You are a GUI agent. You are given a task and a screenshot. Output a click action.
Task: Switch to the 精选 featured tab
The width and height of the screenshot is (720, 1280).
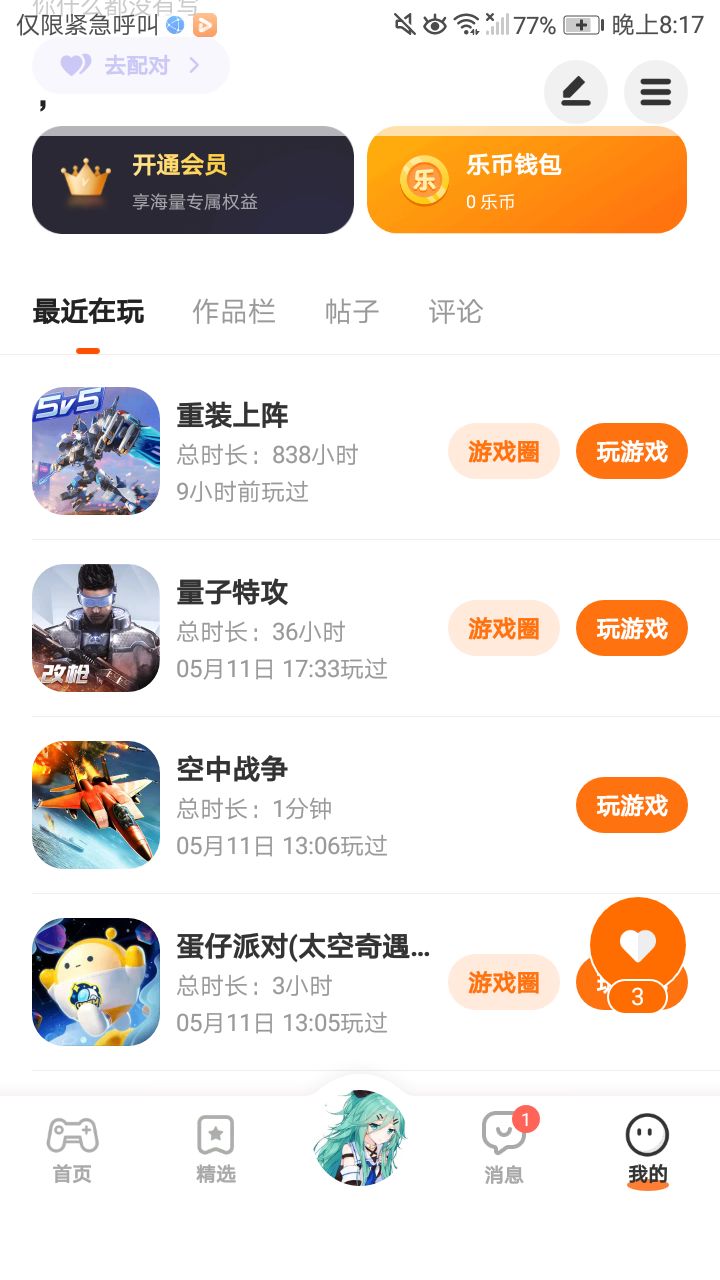point(216,1150)
